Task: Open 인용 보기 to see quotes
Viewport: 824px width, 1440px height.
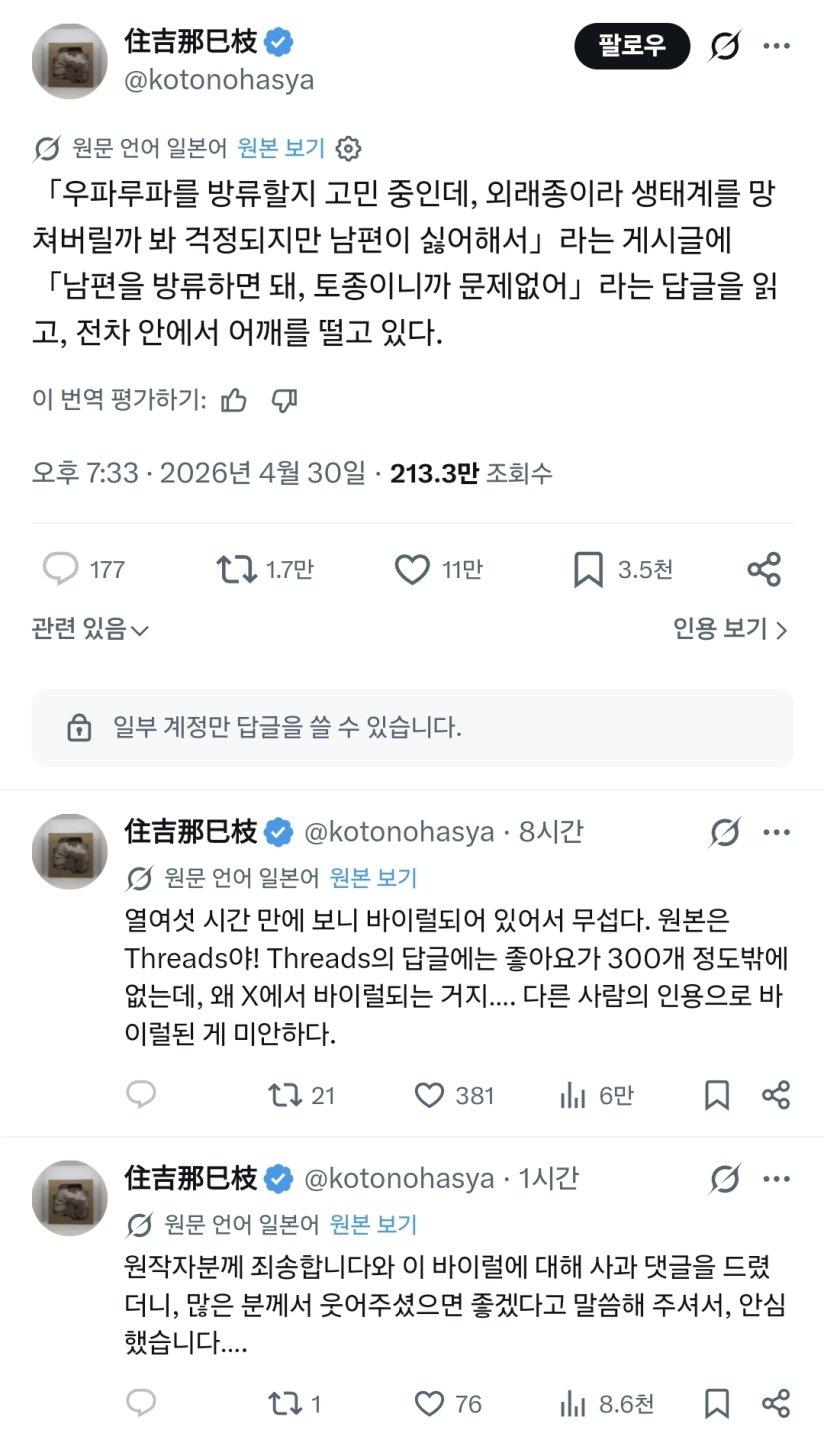Action: tap(730, 629)
